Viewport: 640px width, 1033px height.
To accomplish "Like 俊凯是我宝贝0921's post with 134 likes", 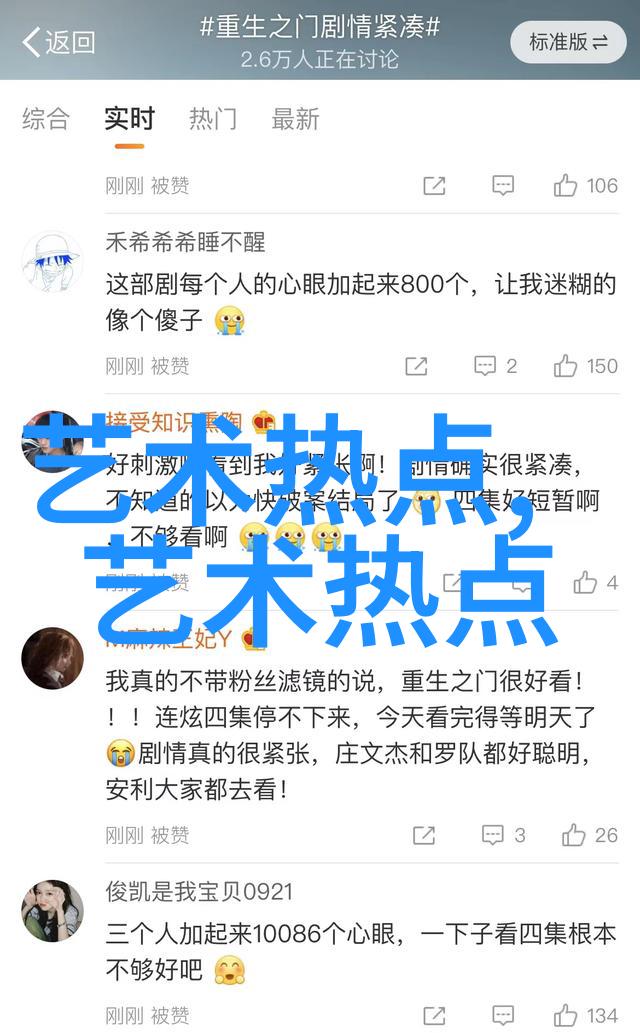I will point(585,1015).
